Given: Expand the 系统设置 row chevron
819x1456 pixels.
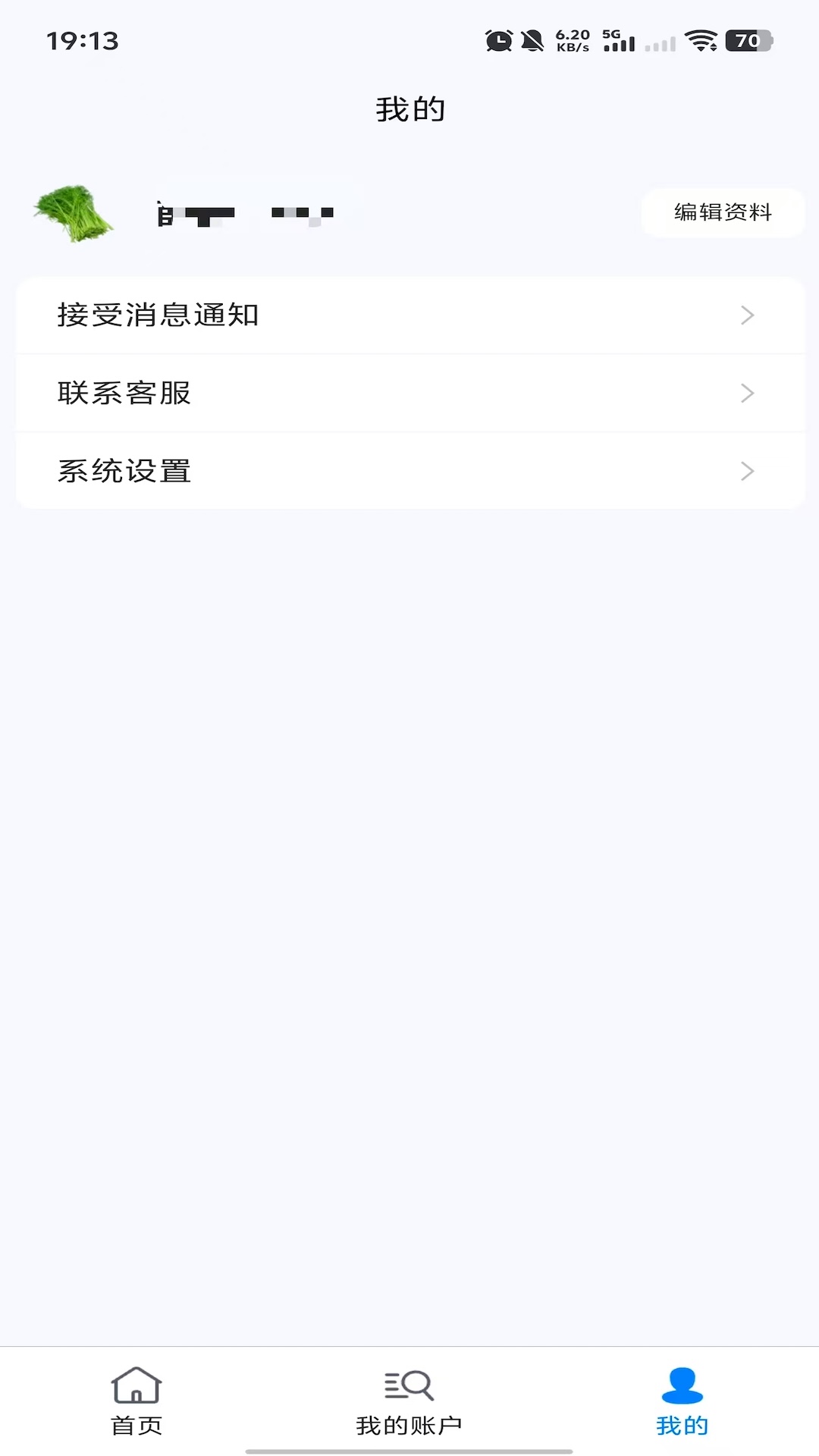Looking at the screenshot, I should coord(748,471).
